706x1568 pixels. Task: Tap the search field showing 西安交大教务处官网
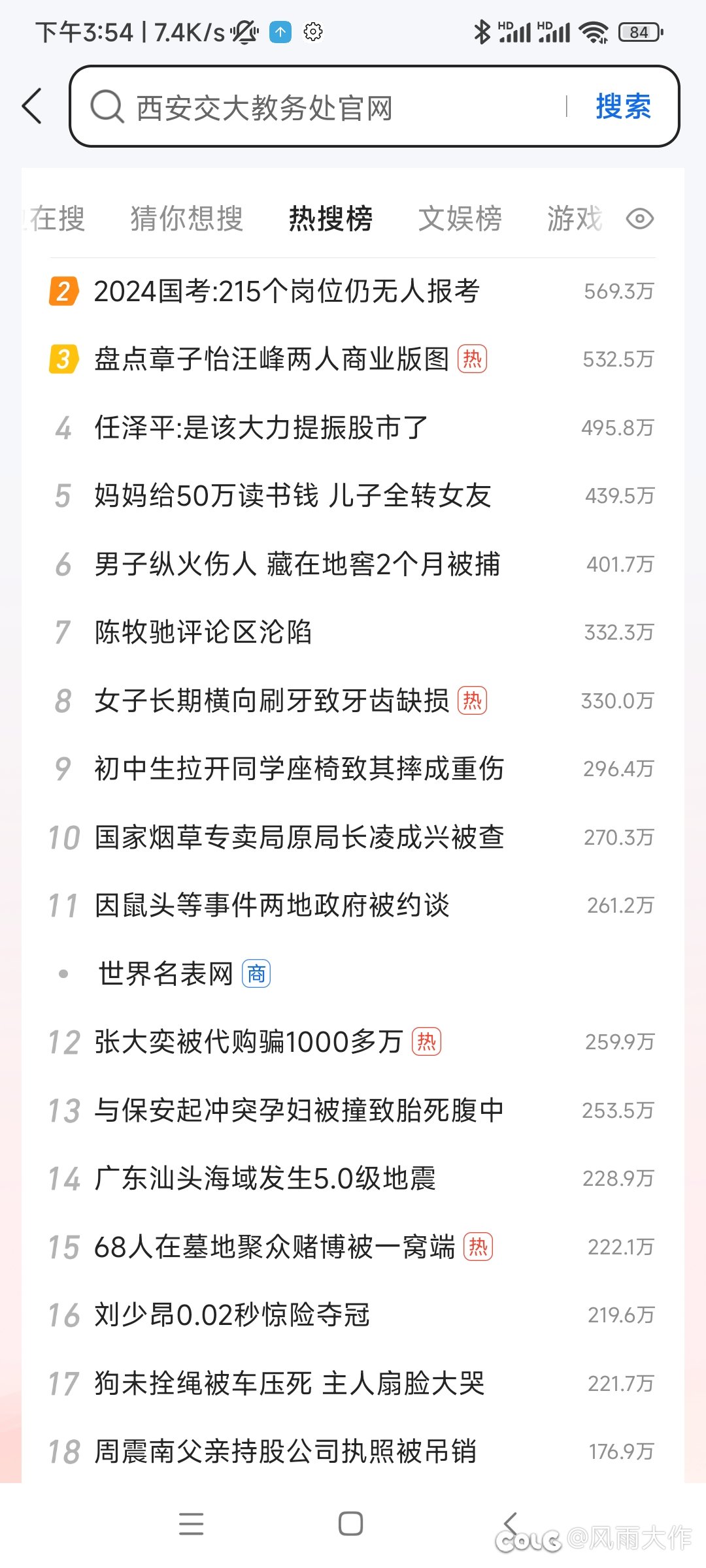click(x=327, y=108)
